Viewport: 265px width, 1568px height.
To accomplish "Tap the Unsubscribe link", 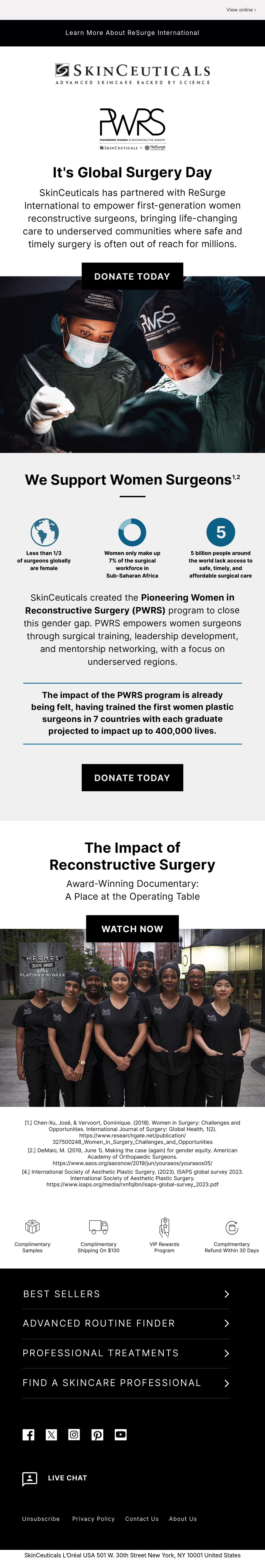I will [x=41, y=1519].
